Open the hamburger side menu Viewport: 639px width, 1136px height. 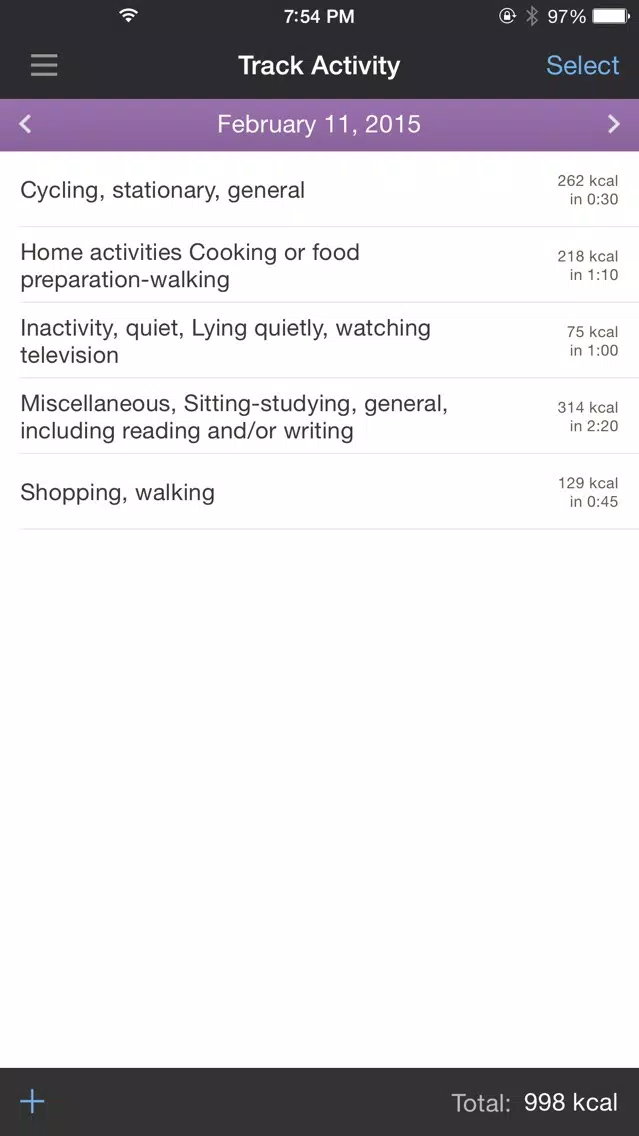[x=43, y=65]
